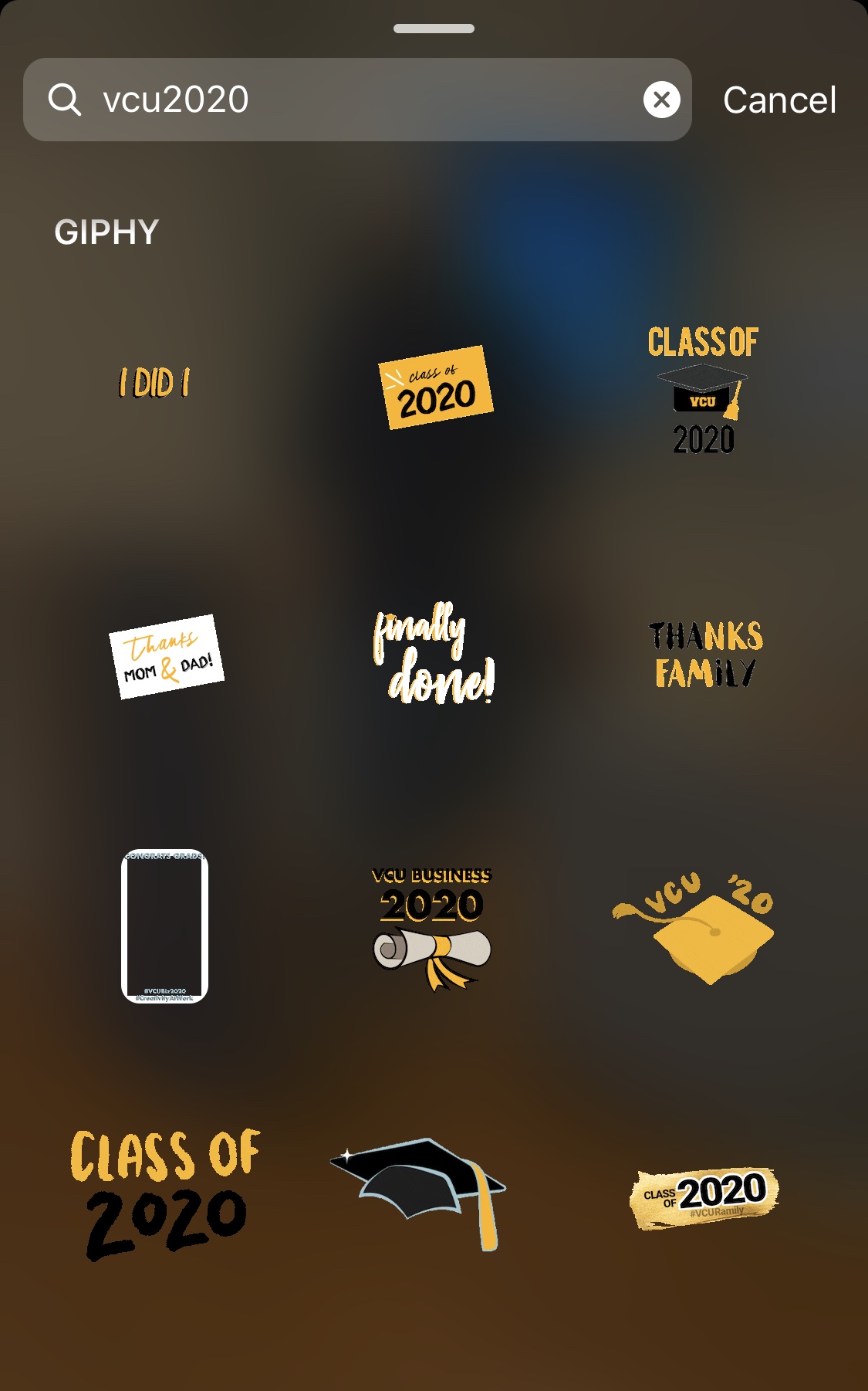
Task: Tap the vcu2020 search field
Action: coord(356,100)
